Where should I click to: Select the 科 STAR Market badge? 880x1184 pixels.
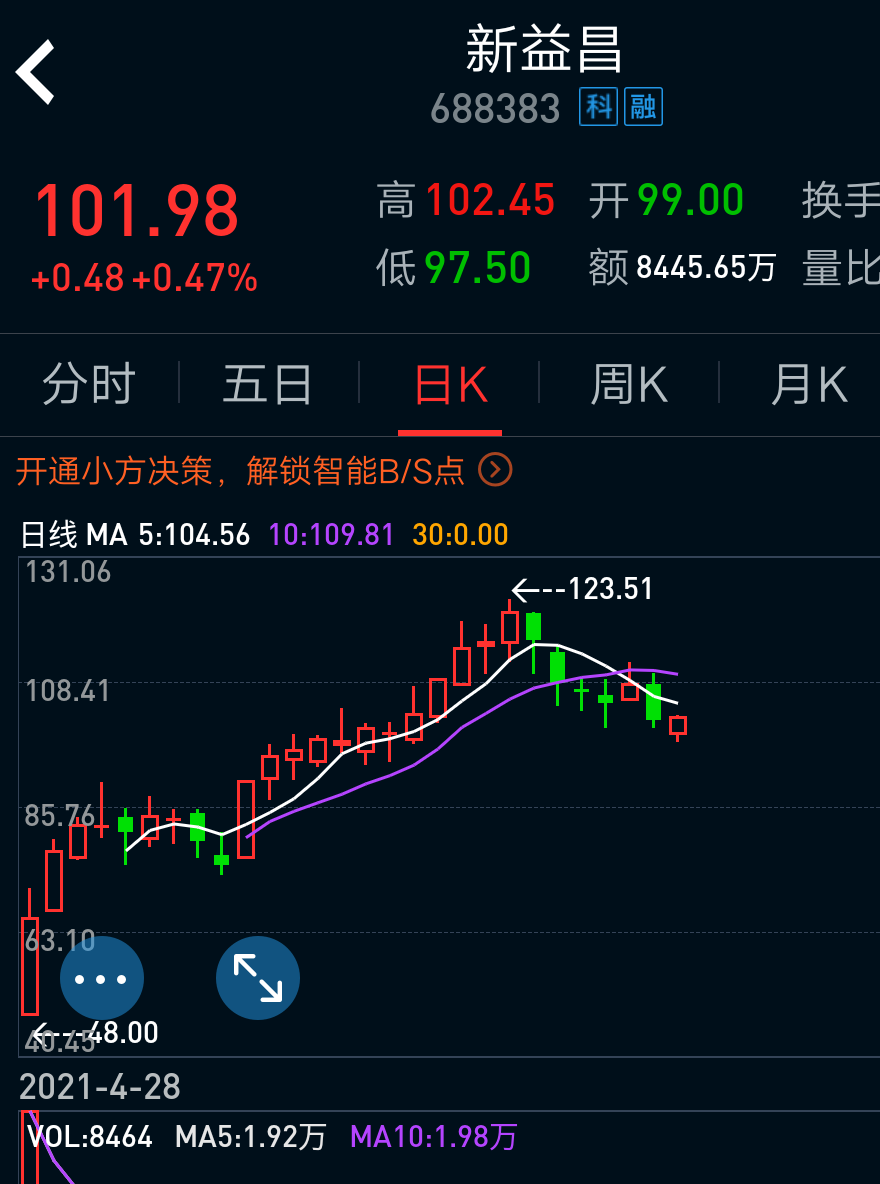point(598,107)
